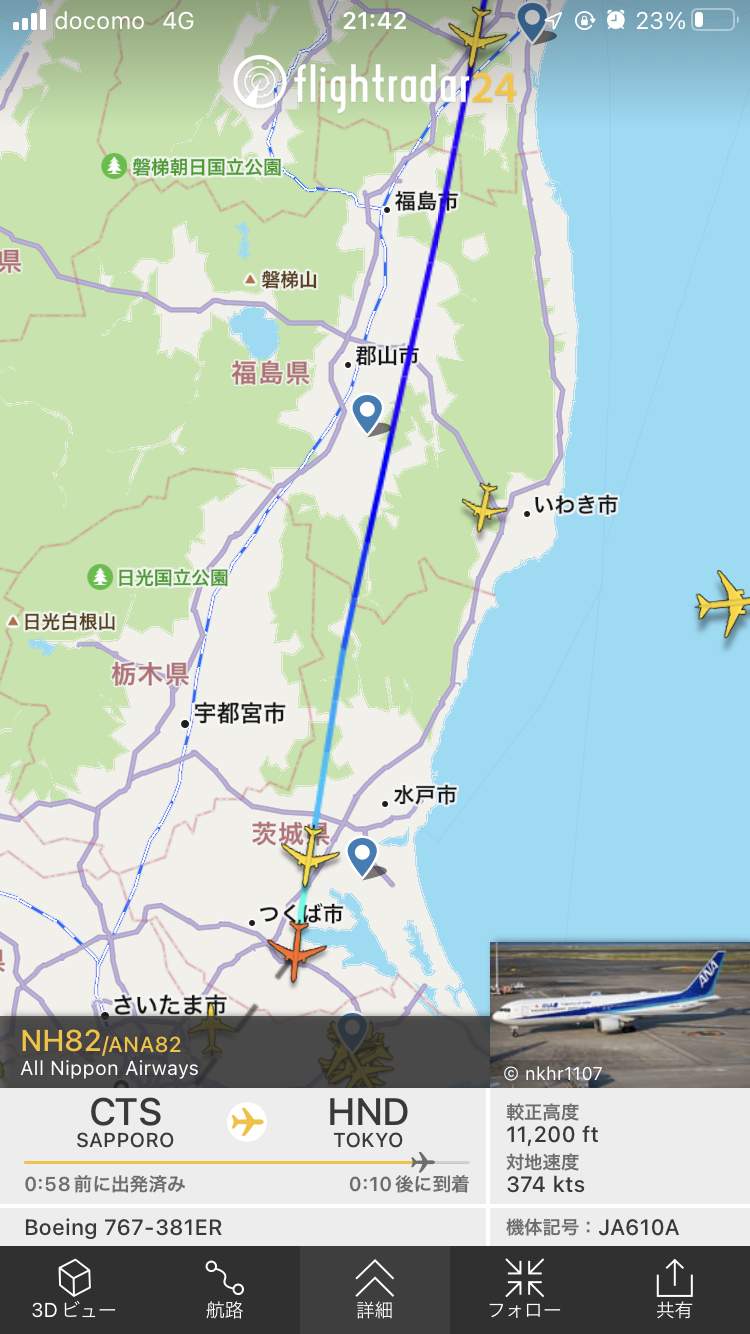Tap the airport pin near 水戸市

[361, 855]
